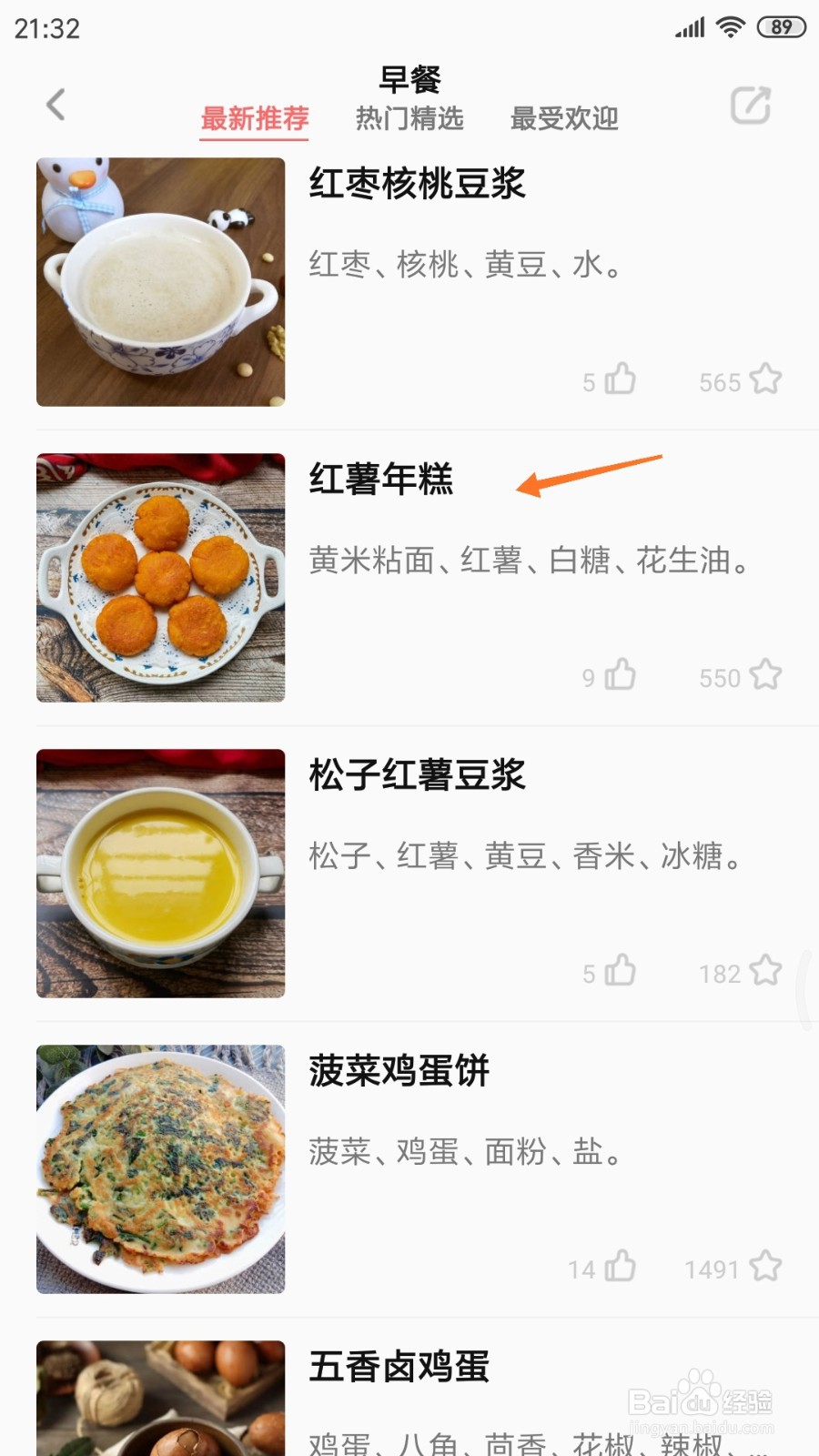Screen dimensions: 819x1456
Task: Switch to the 最受欢迎 tab
Action: [x=564, y=118]
